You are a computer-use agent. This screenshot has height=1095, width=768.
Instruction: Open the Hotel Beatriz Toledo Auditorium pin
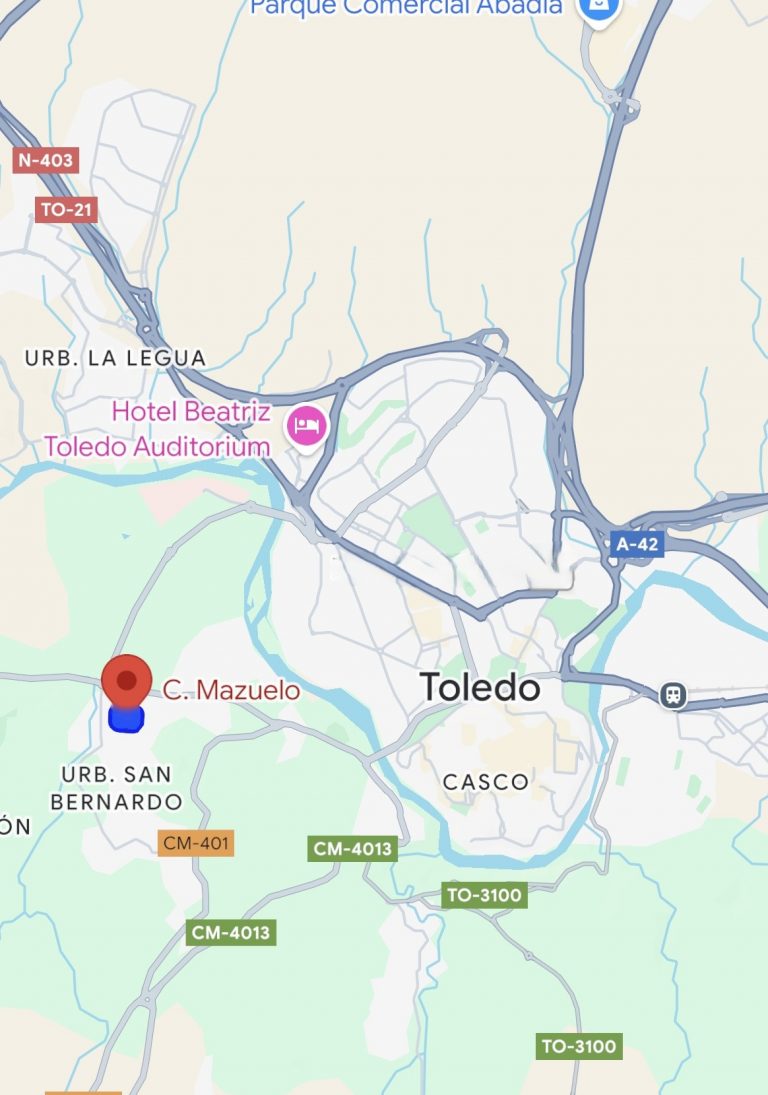(x=306, y=427)
